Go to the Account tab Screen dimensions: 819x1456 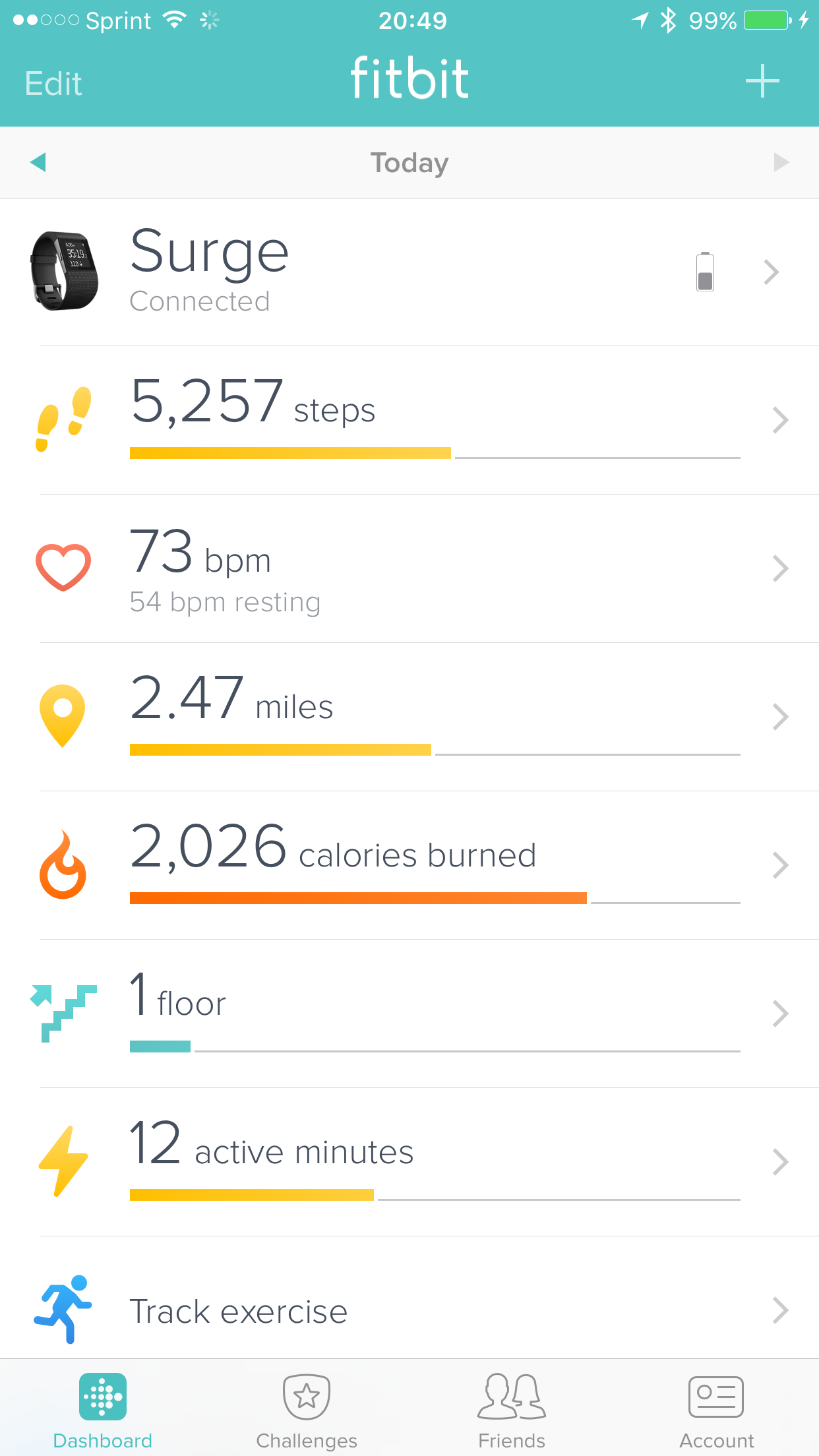point(716,1408)
